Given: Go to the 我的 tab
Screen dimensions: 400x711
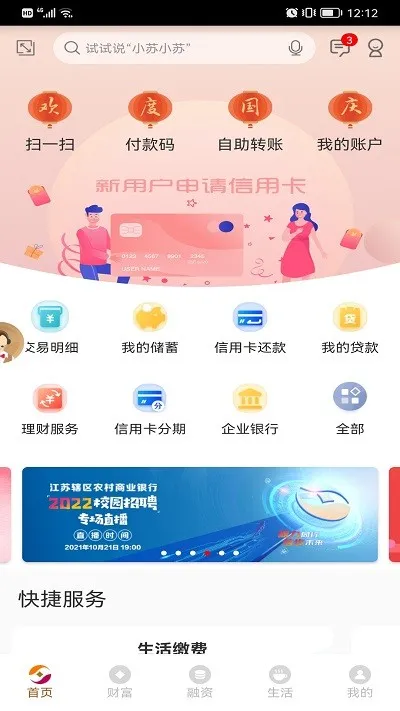Looking at the screenshot, I should (360, 682).
